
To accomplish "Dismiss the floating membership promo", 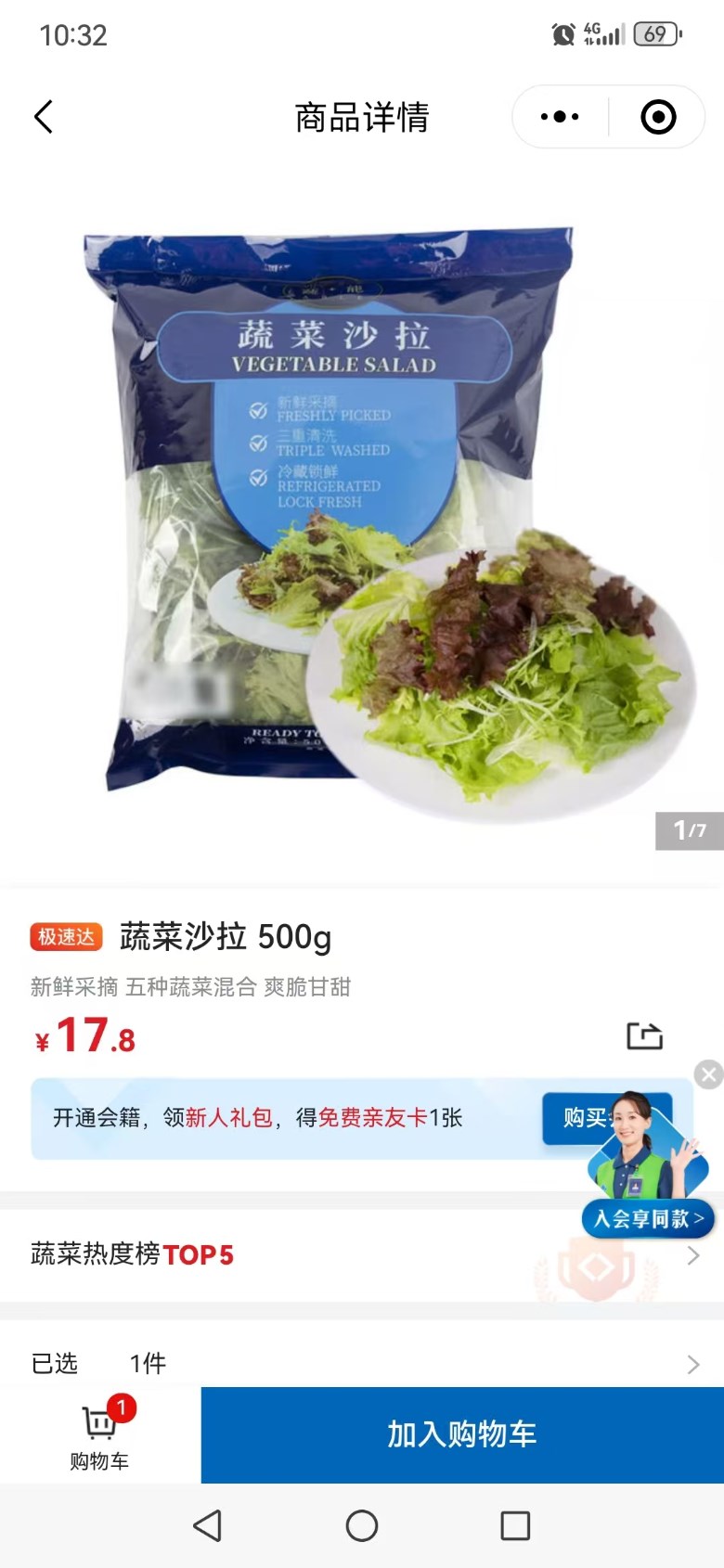I will [708, 1074].
